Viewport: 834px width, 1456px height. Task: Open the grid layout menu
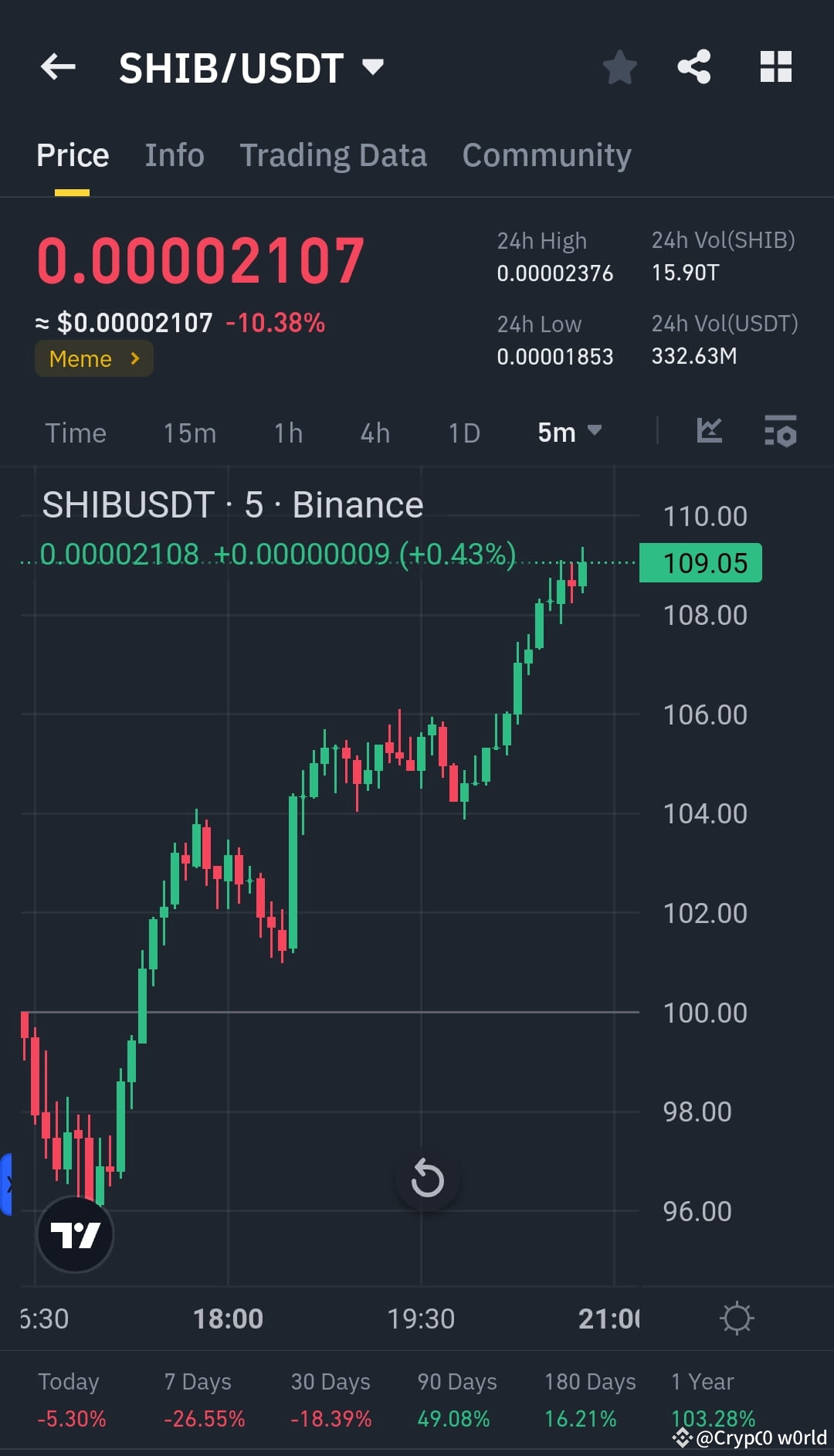tap(776, 67)
